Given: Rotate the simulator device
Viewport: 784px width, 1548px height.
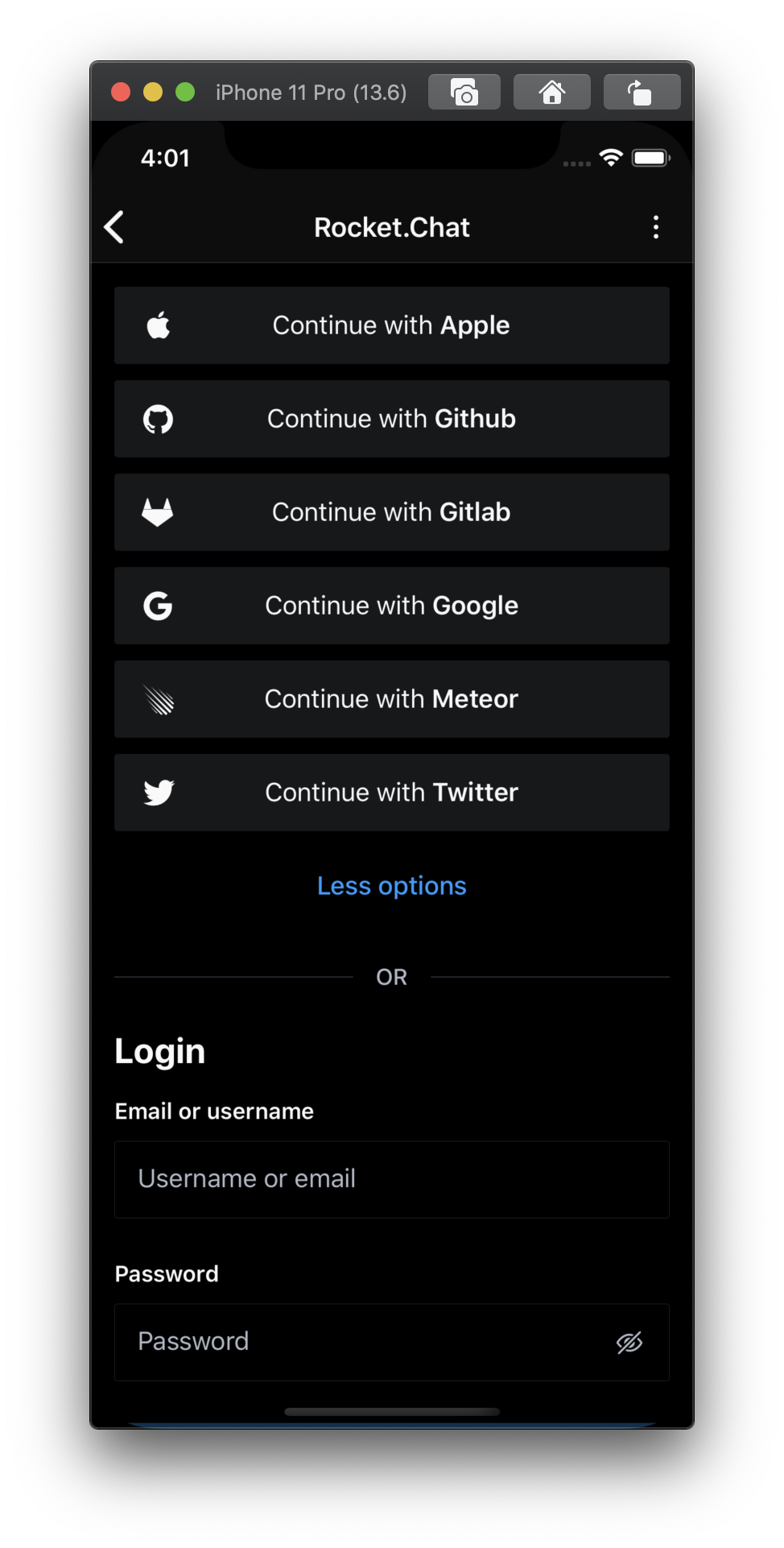Looking at the screenshot, I should point(642,92).
